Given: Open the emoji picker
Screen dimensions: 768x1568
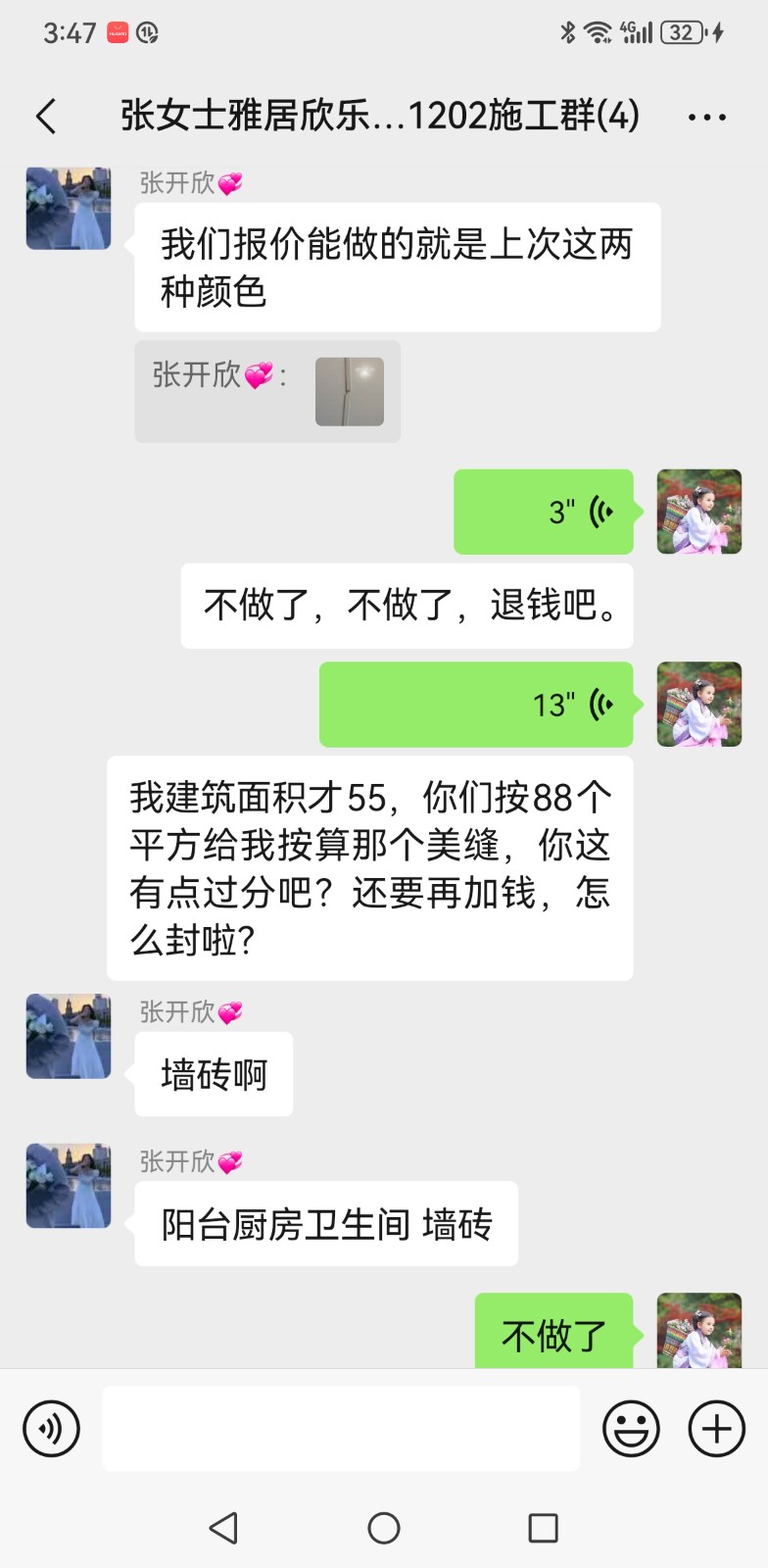Looking at the screenshot, I should point(631,1429).
